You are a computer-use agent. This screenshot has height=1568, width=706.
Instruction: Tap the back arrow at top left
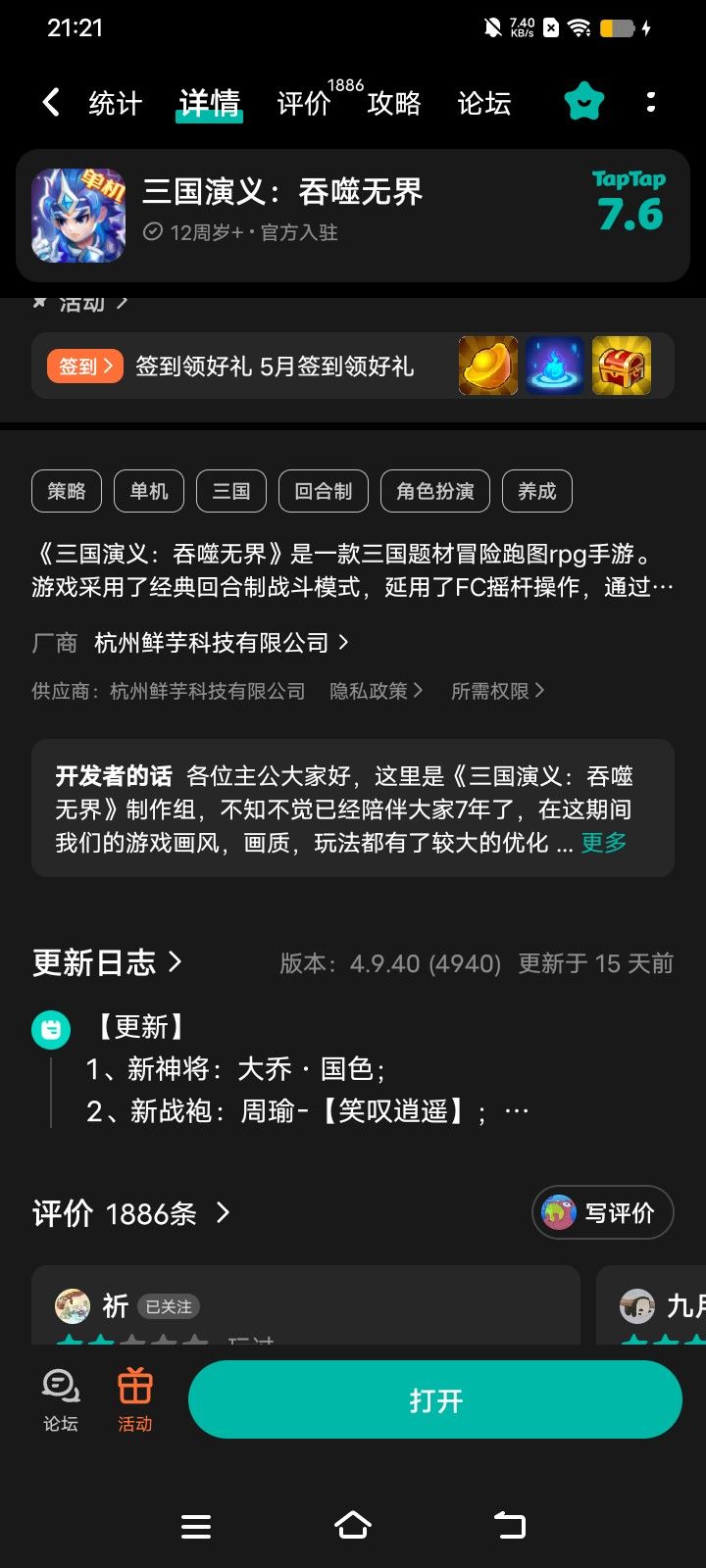point(49,102)
